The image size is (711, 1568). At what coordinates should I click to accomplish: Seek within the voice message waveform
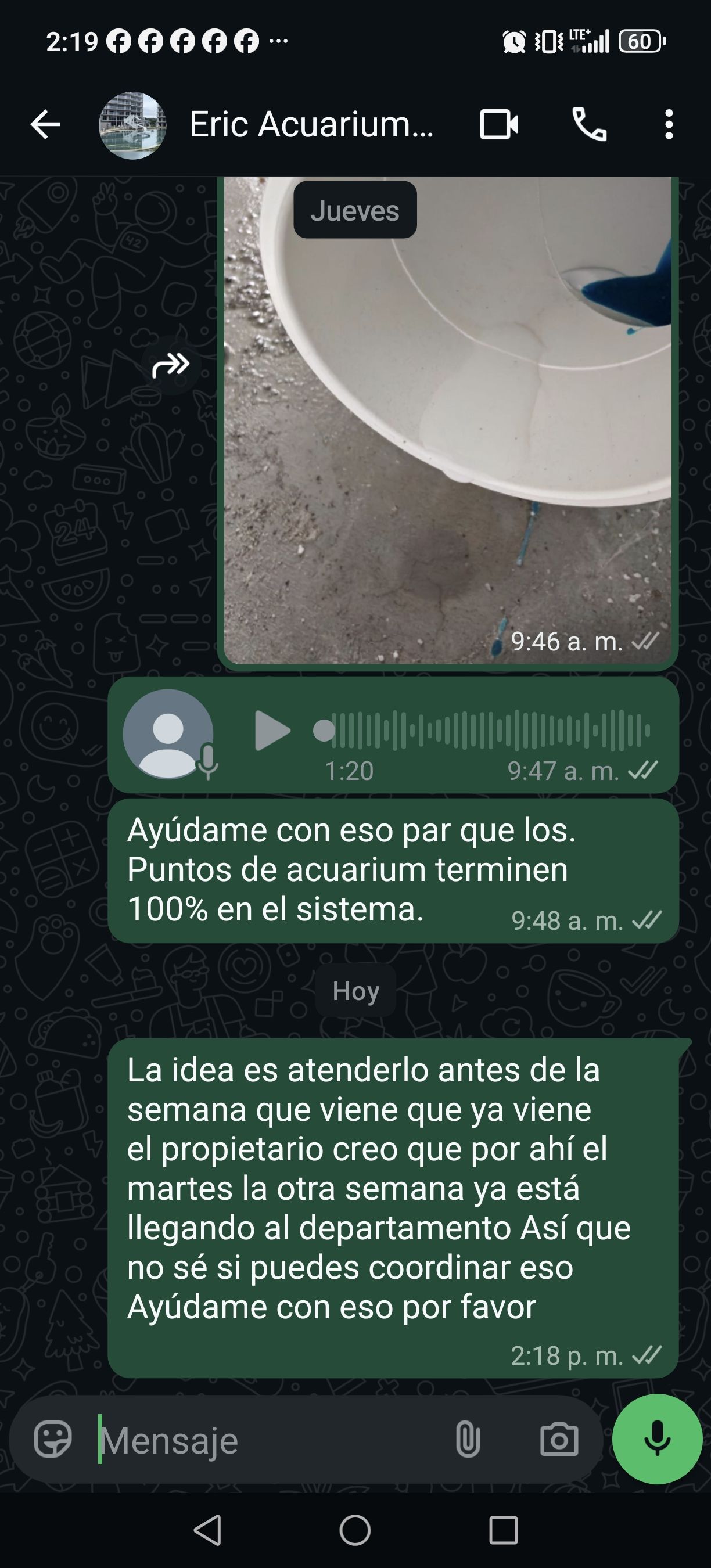click(x=487, y=730)
